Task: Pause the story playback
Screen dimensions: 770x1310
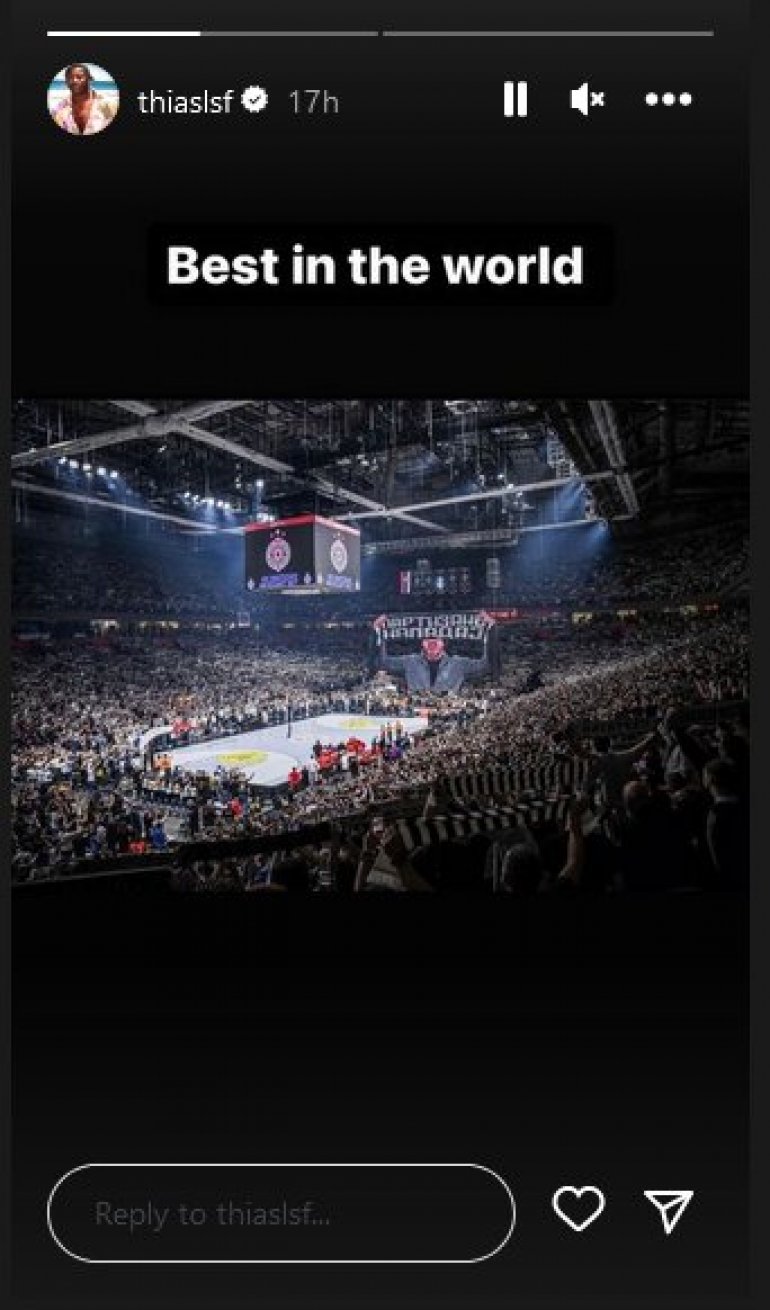Action: [515, 99]
